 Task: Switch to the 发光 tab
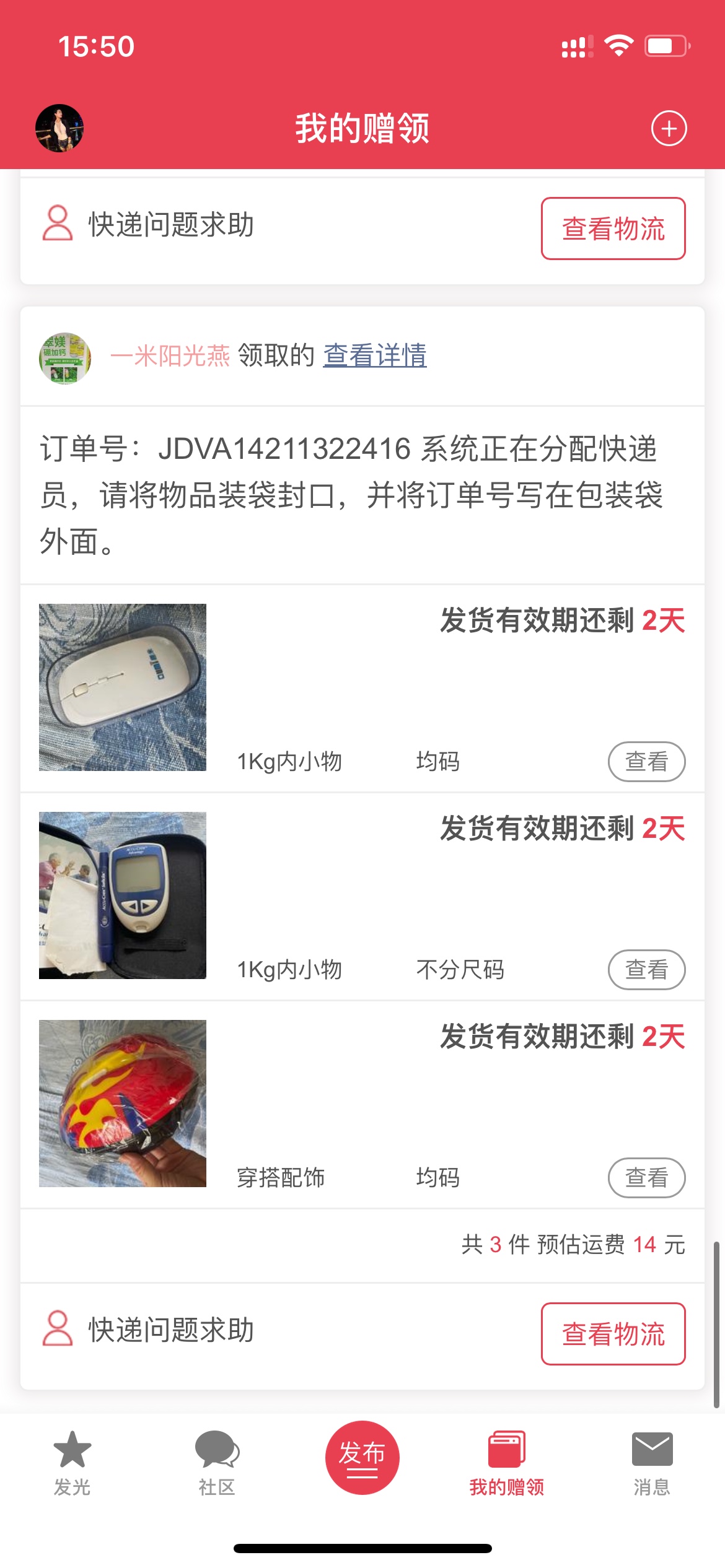(x=72, y=1463)
